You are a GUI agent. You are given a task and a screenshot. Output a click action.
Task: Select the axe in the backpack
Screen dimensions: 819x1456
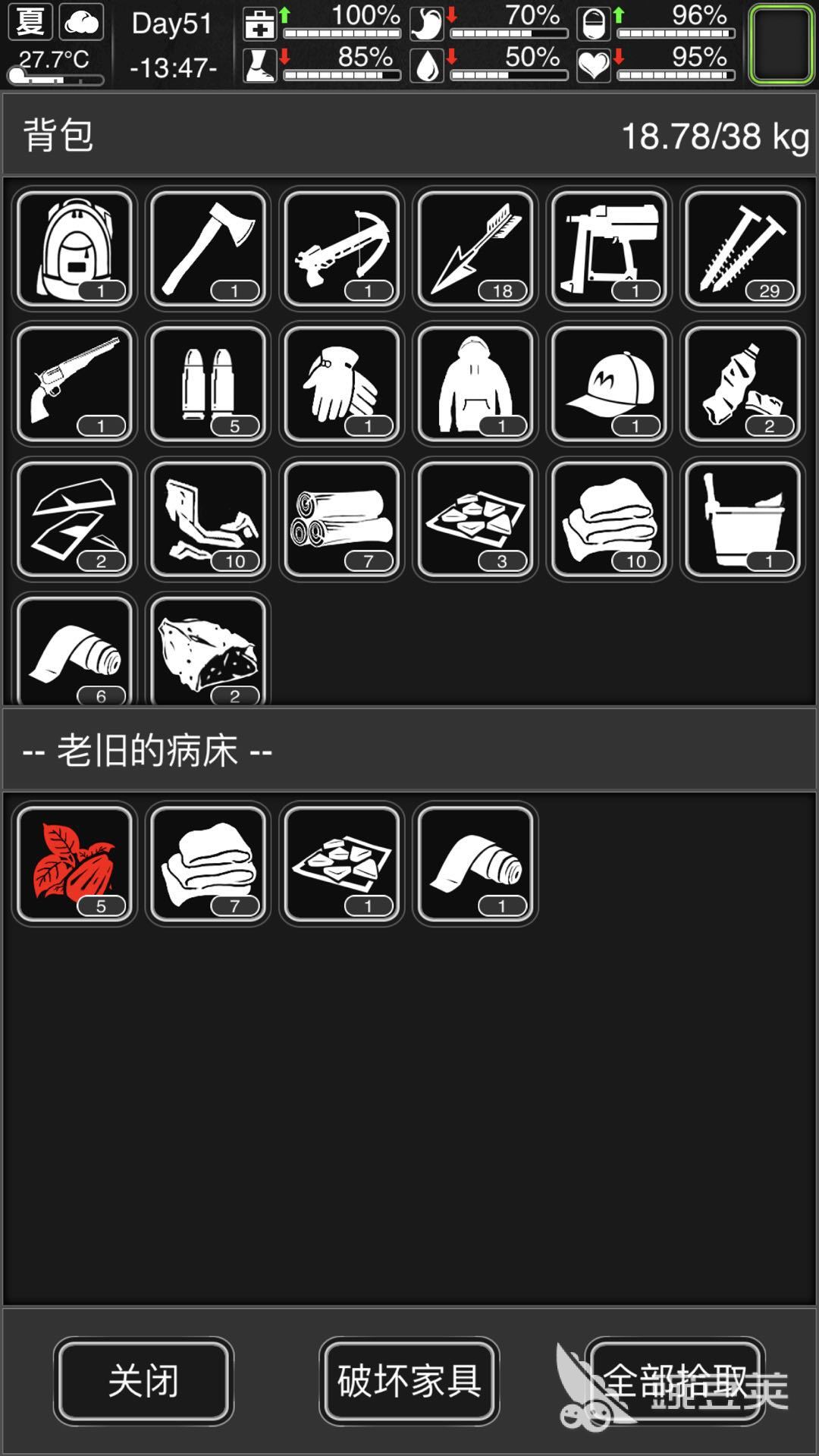coord(208,248)
